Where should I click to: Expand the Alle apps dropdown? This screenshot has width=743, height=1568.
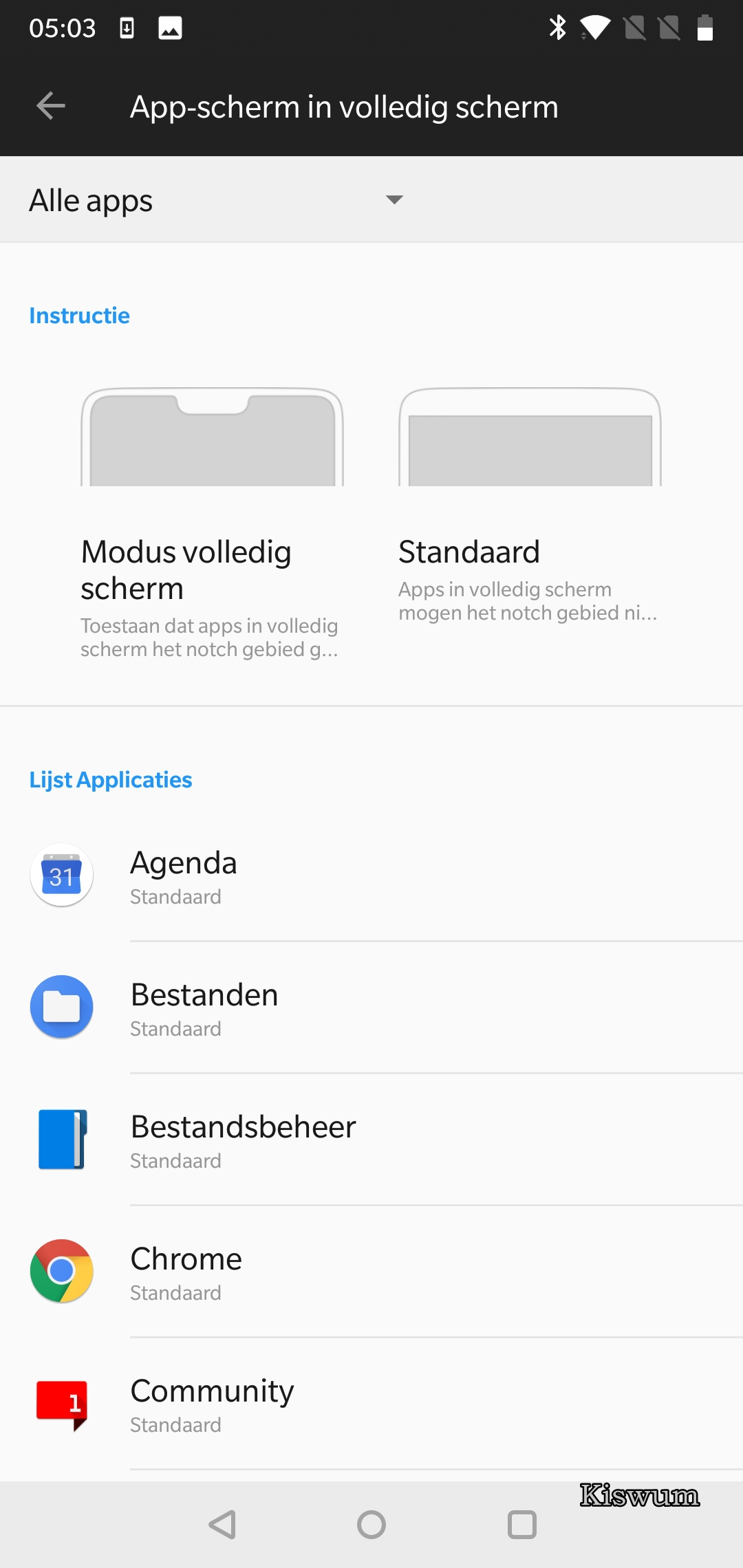click(x=216, y=200)
